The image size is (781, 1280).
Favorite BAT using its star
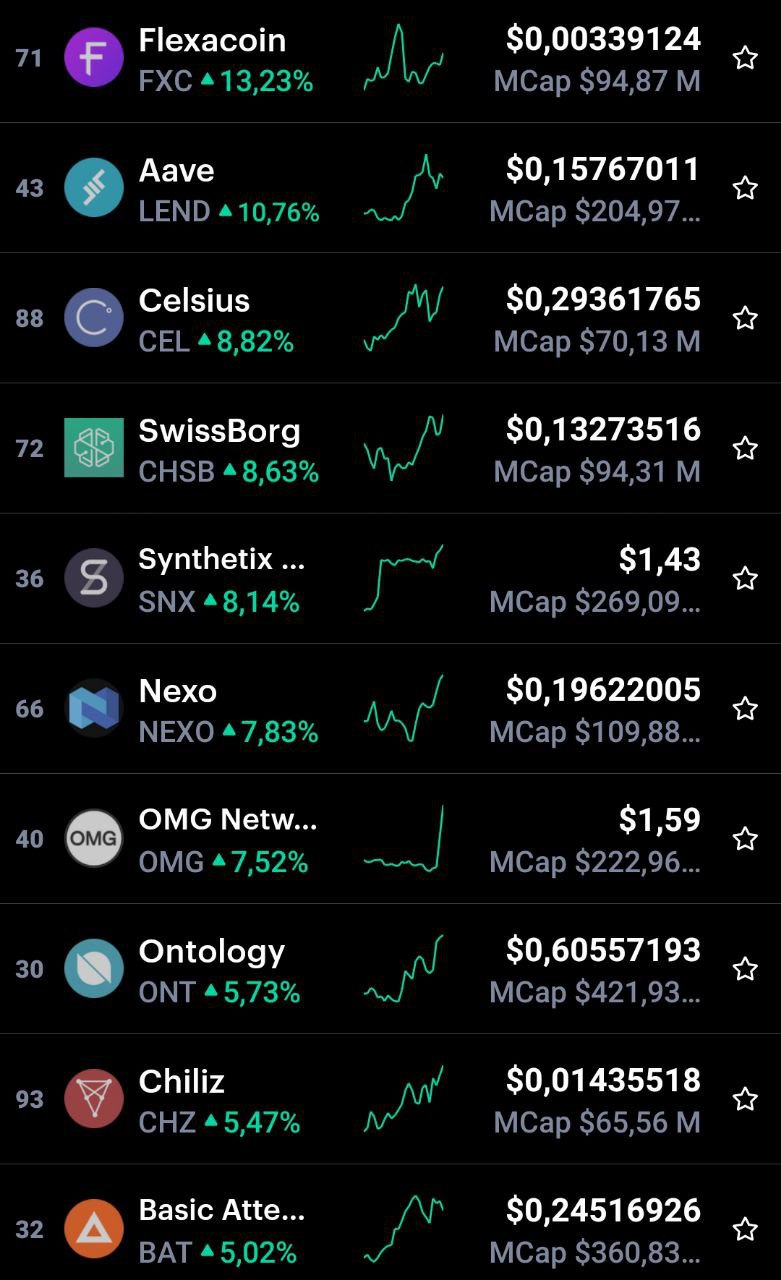pyautogui.click(x=745, y=1229)
